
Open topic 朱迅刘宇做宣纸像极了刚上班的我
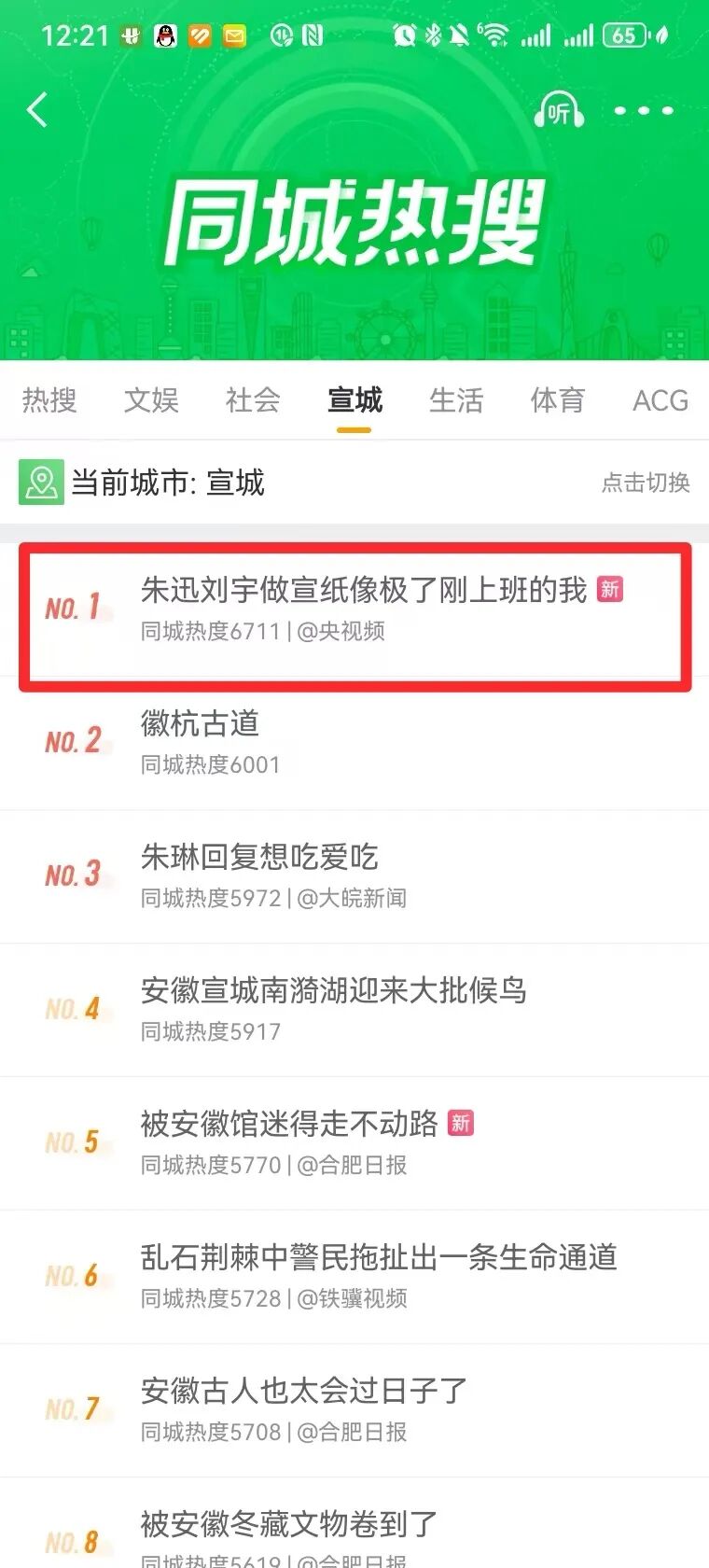coord(364,591)
